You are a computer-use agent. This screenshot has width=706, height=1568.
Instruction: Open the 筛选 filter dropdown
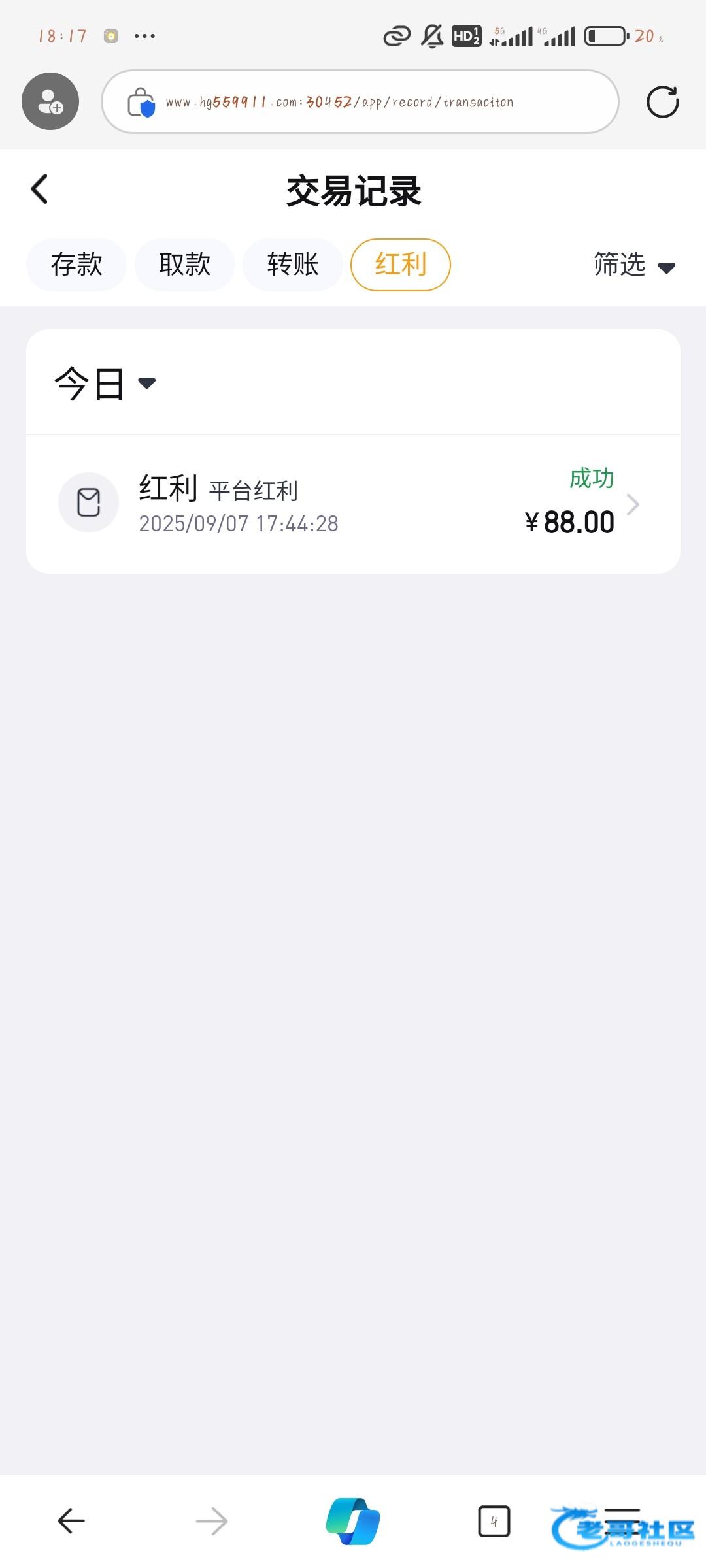[633, 265]
